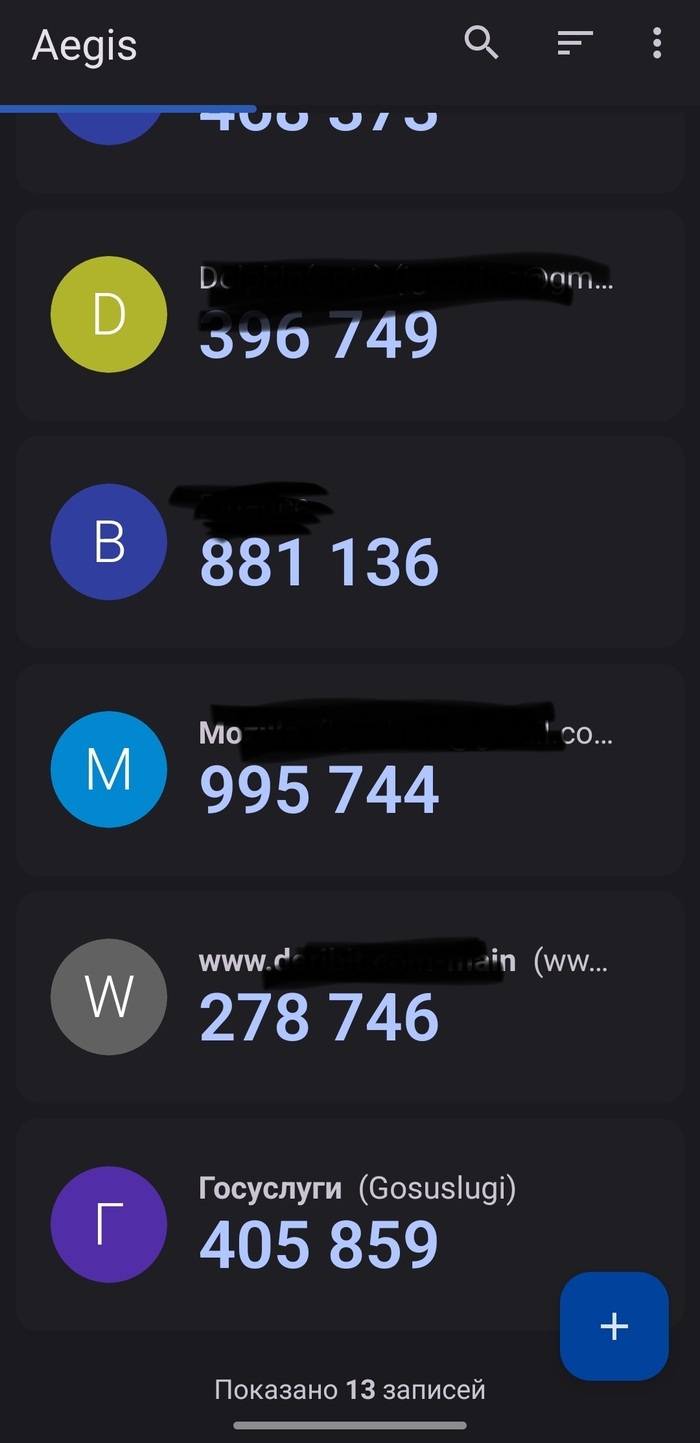Open the sort options icon

pyautogui.click(x=575, y=43)
